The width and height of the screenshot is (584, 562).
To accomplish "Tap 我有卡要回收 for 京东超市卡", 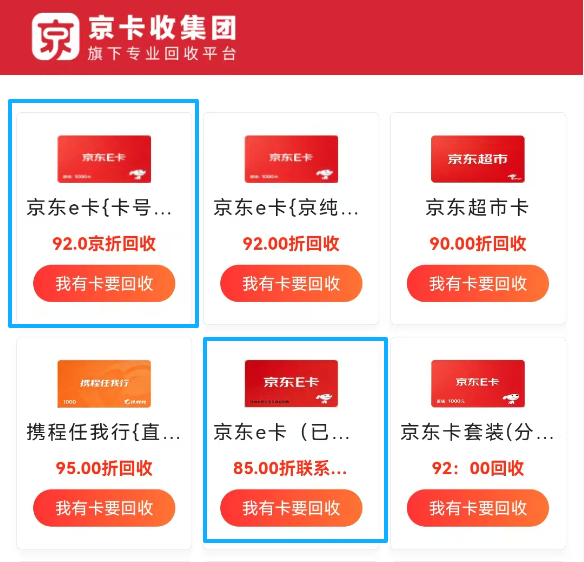I will tap(478, 283).
